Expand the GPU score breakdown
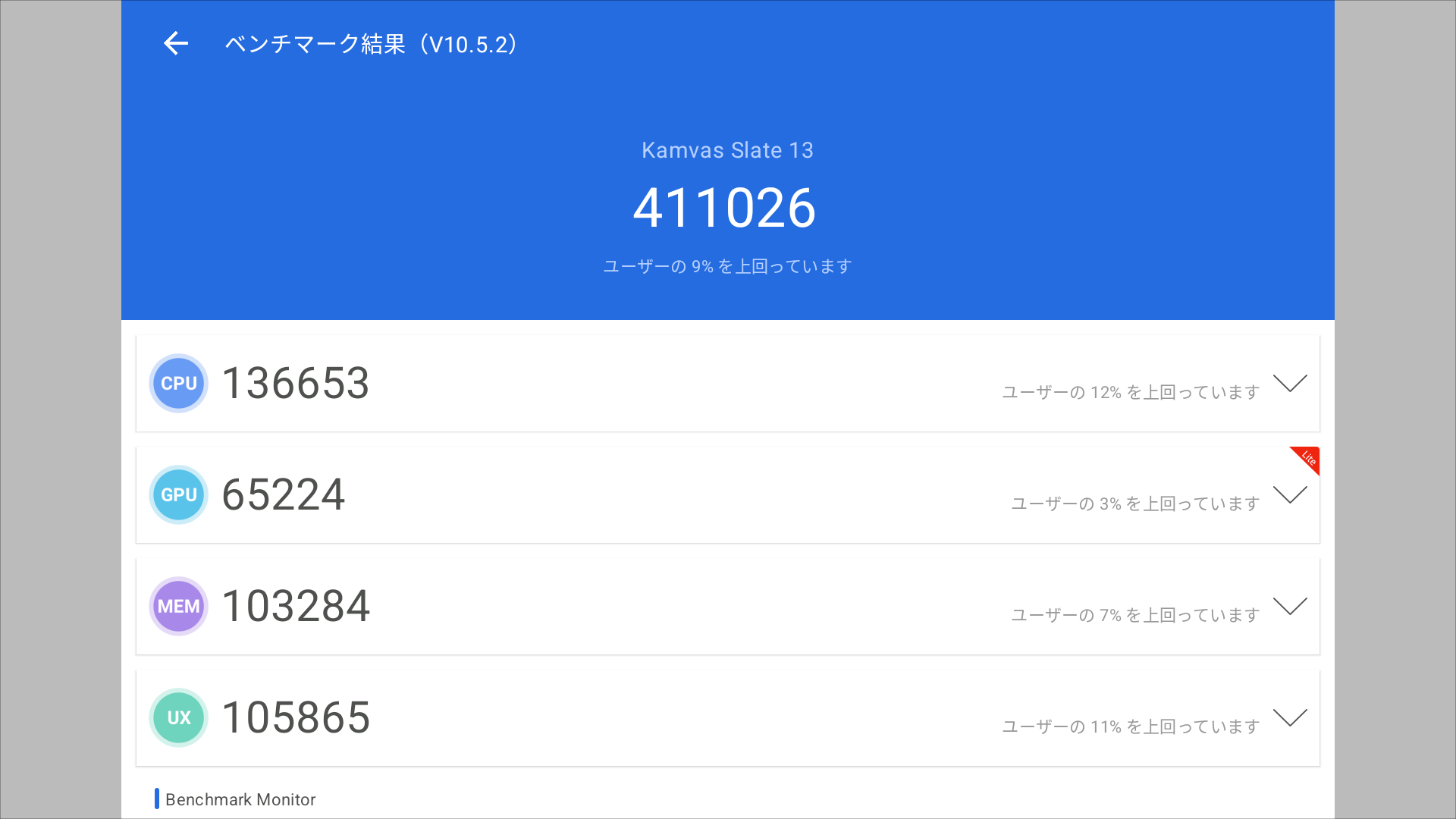1456x819 pixels. 1290,495
